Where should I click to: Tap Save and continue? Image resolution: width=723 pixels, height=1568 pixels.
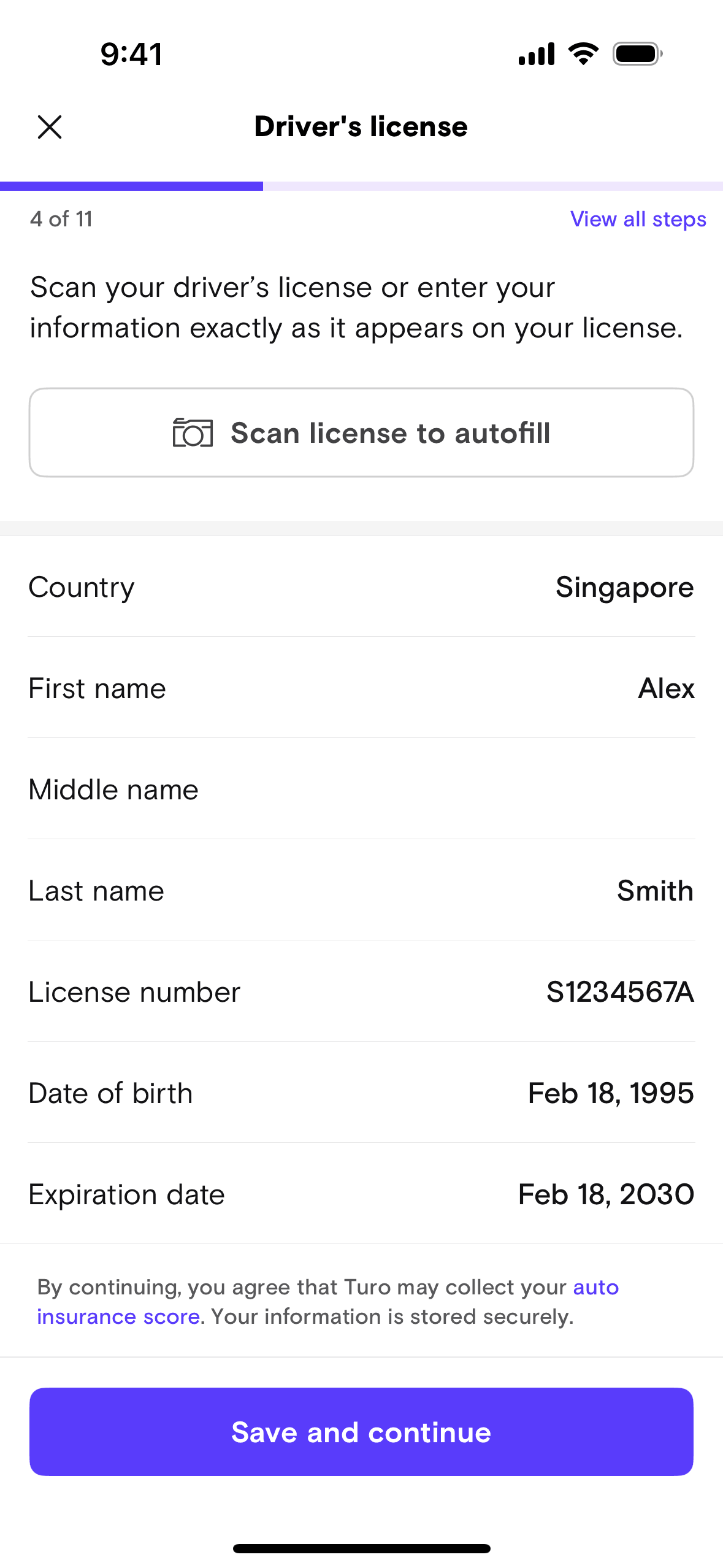(x=361, y=1432)
